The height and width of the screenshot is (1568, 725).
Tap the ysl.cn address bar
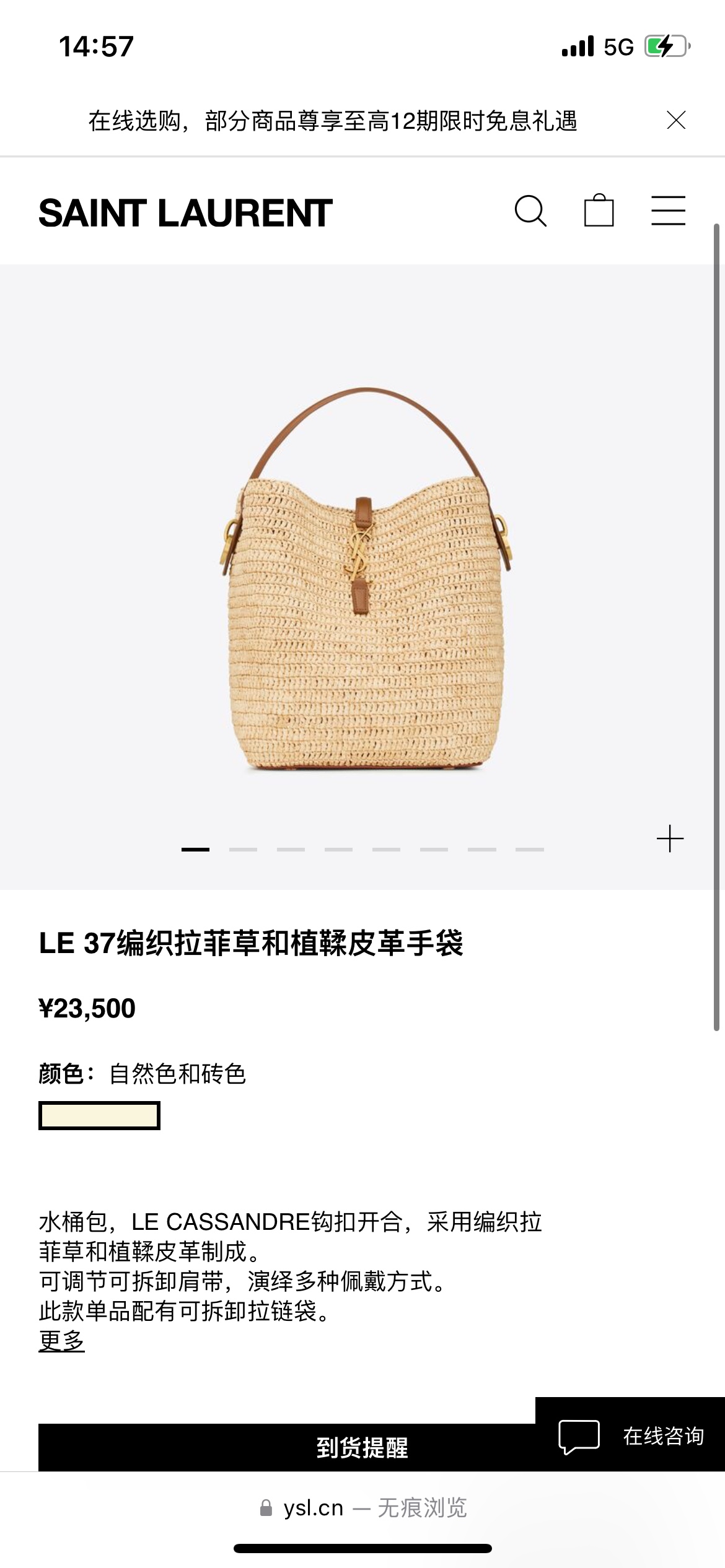pyautogui.click(x=362, y=1508)
